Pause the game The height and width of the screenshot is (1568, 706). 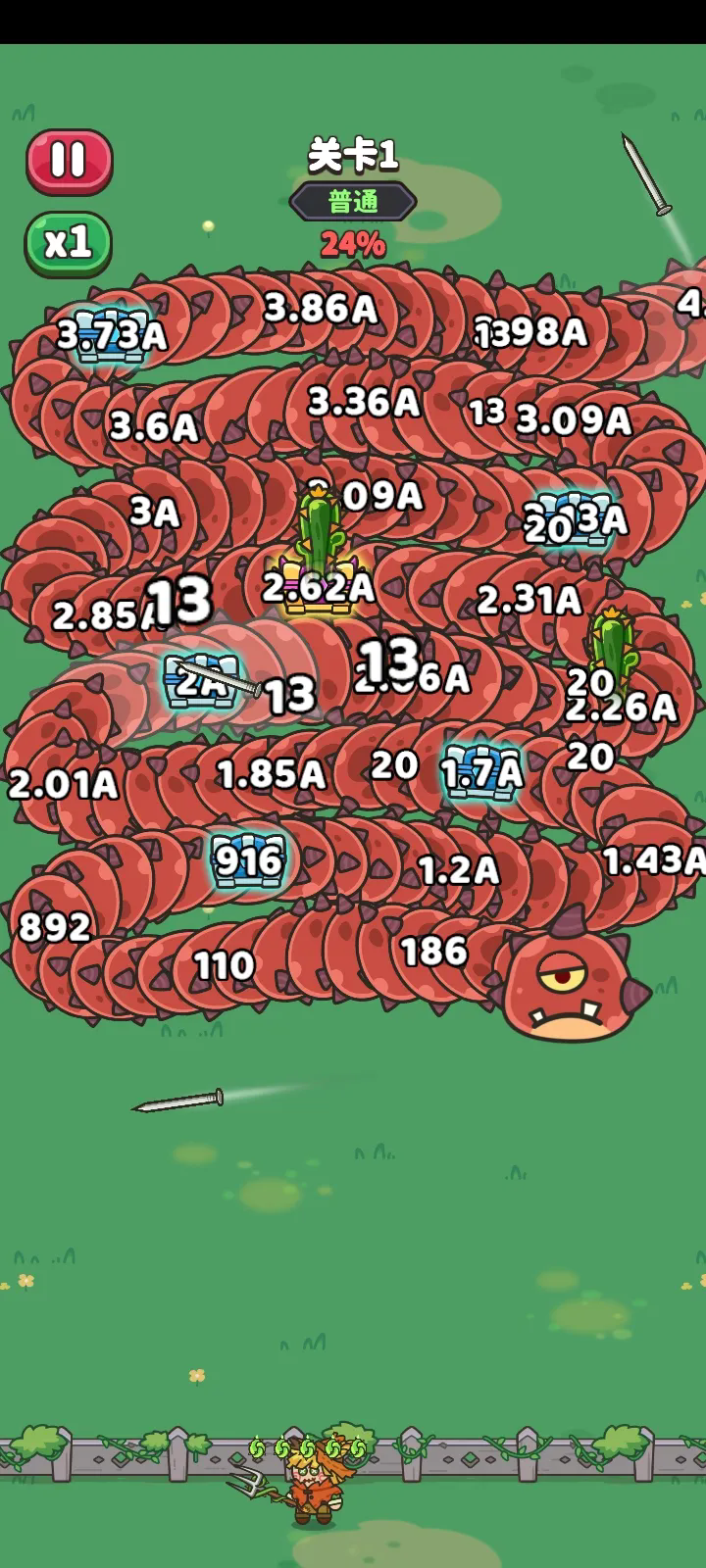69,161
